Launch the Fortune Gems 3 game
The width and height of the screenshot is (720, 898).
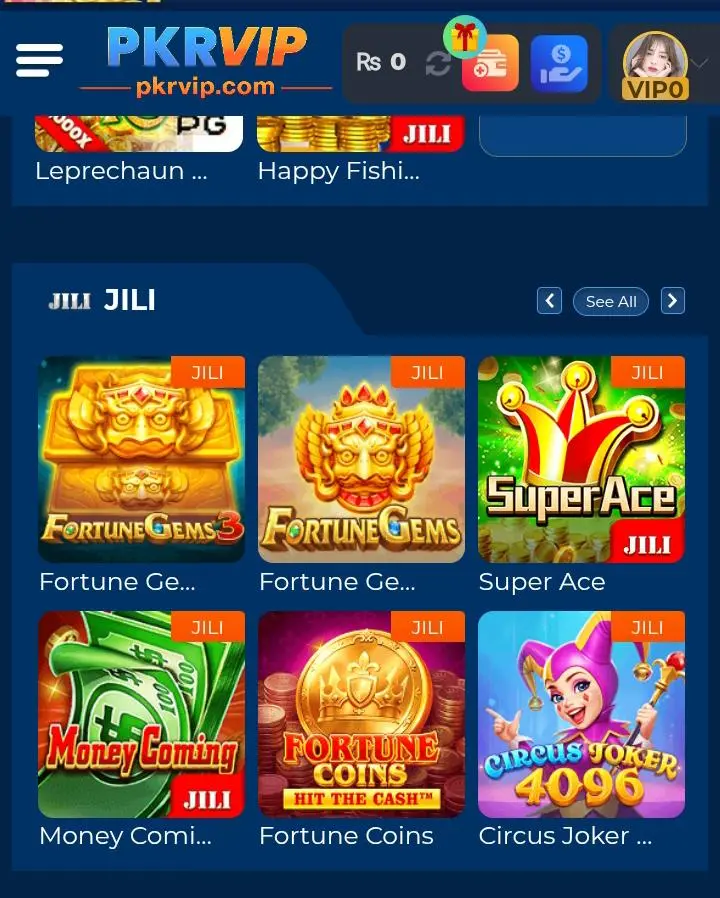[x=141, y=460]
